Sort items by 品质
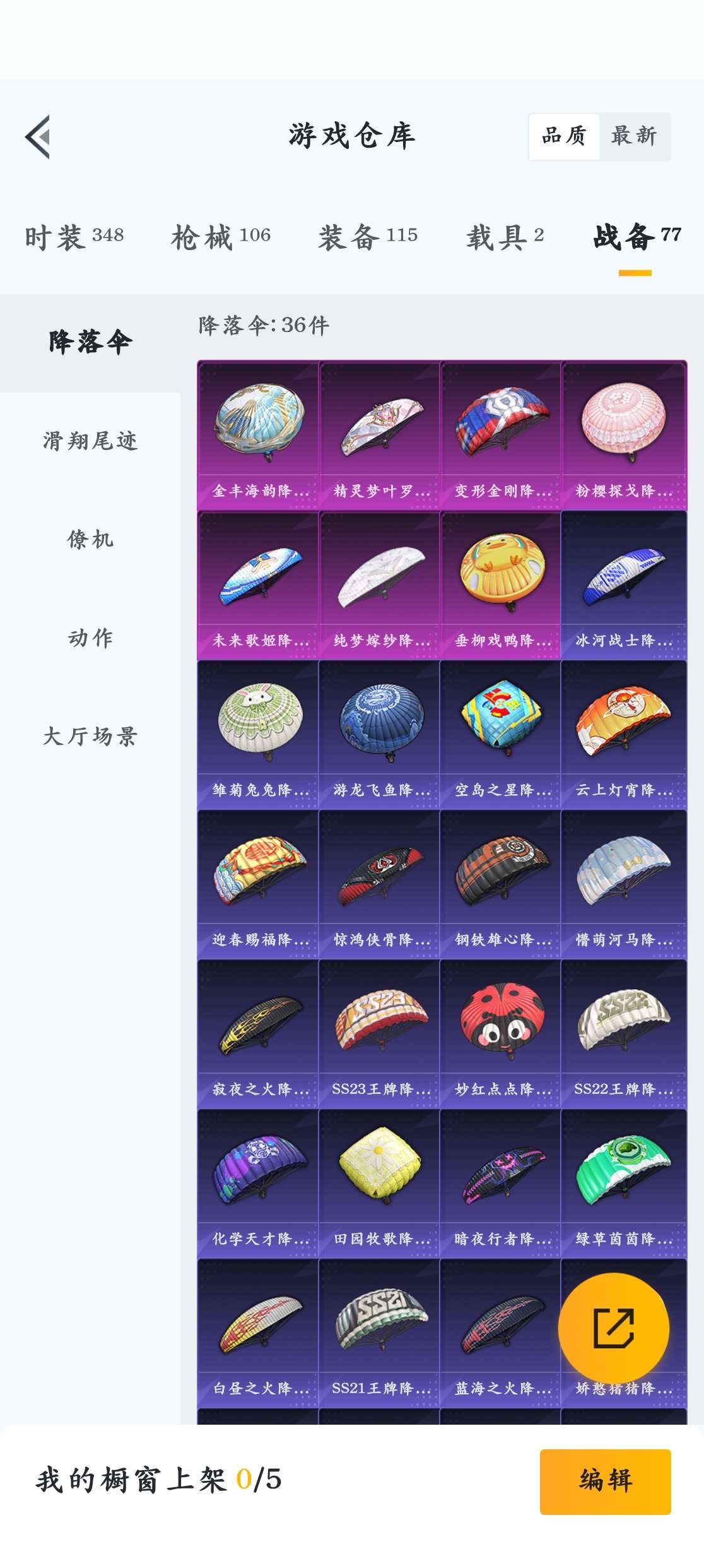704x1568 pixels. (564, 136)
